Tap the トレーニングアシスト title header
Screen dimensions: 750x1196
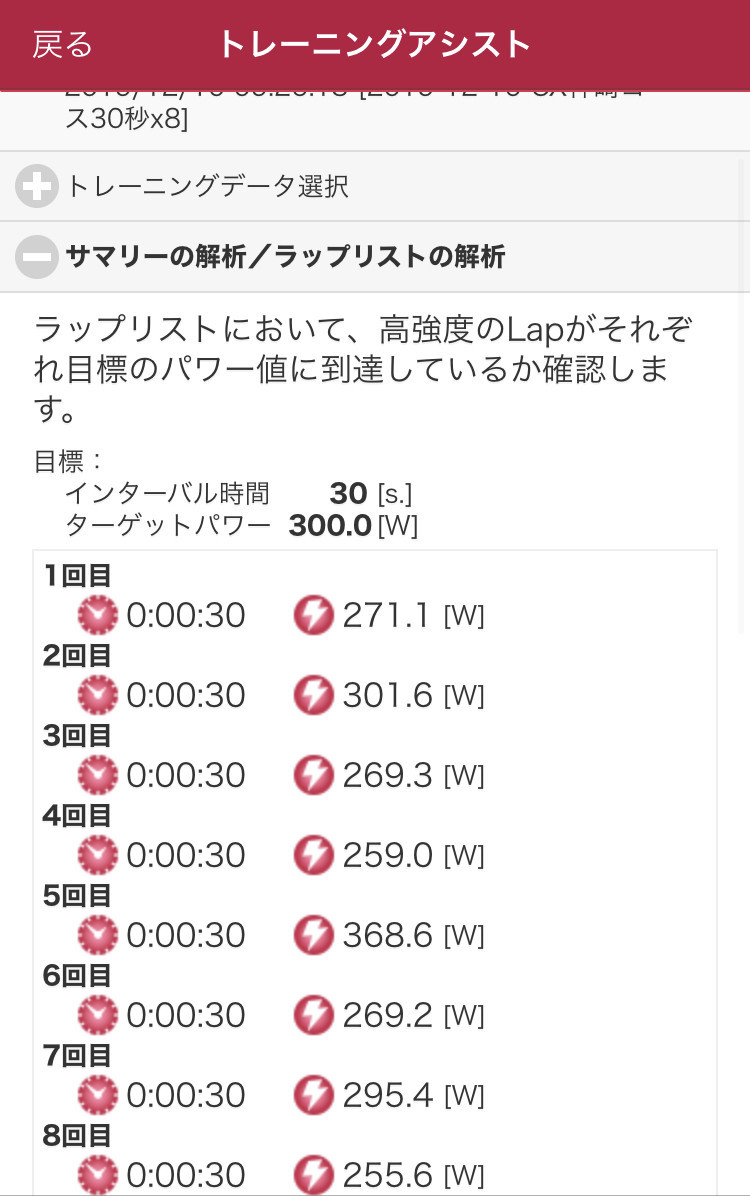pos(375,45)
